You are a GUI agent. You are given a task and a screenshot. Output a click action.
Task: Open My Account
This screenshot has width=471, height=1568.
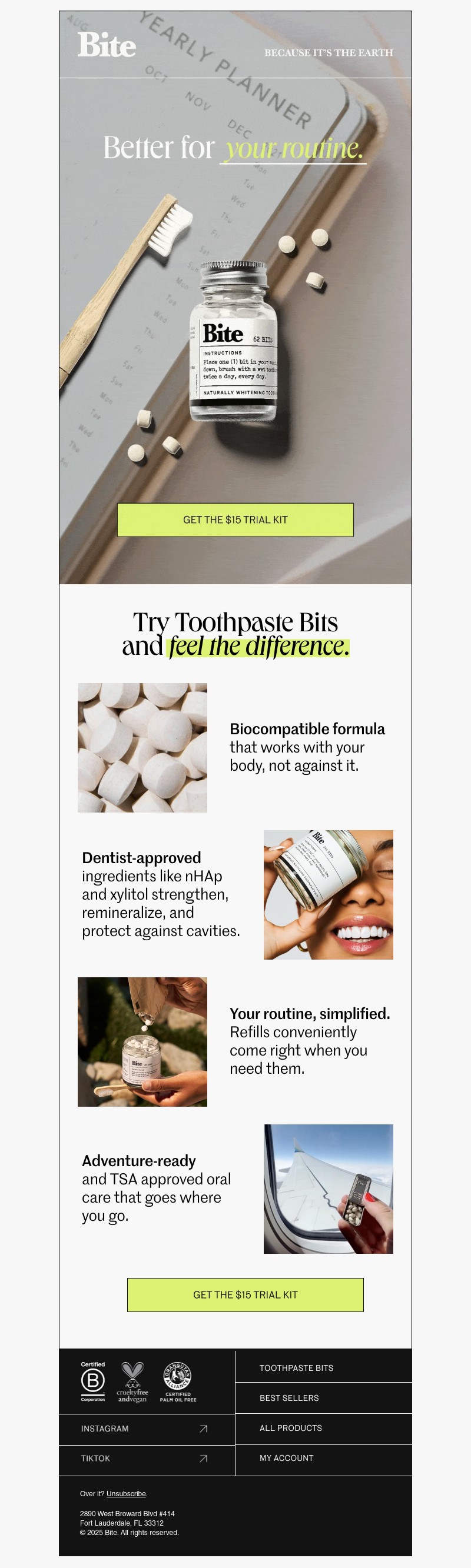(286, 1458)
